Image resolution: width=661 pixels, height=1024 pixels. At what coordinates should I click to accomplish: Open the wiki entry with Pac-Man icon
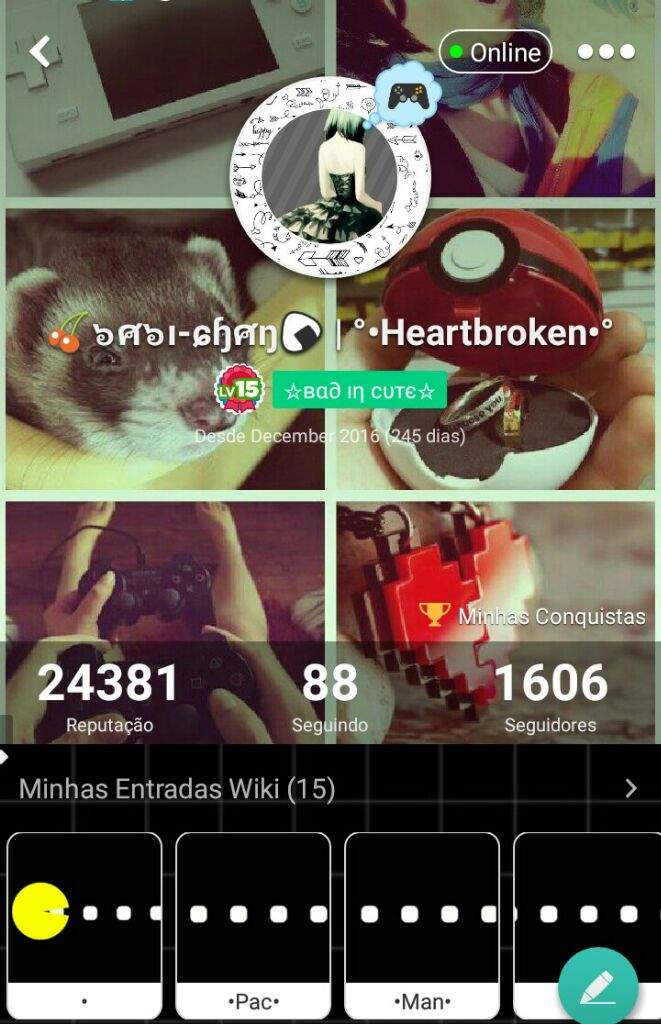pyautogui.click(x=84, y=920)
